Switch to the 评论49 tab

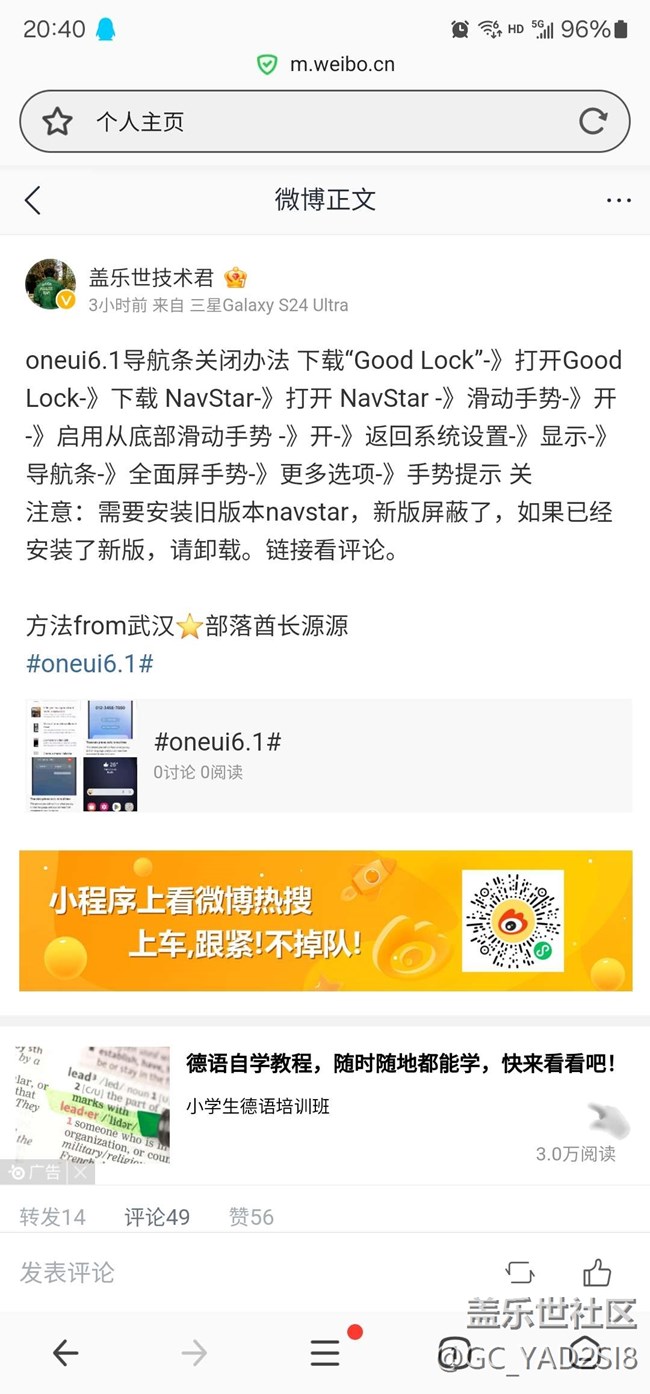point(157,1217)
